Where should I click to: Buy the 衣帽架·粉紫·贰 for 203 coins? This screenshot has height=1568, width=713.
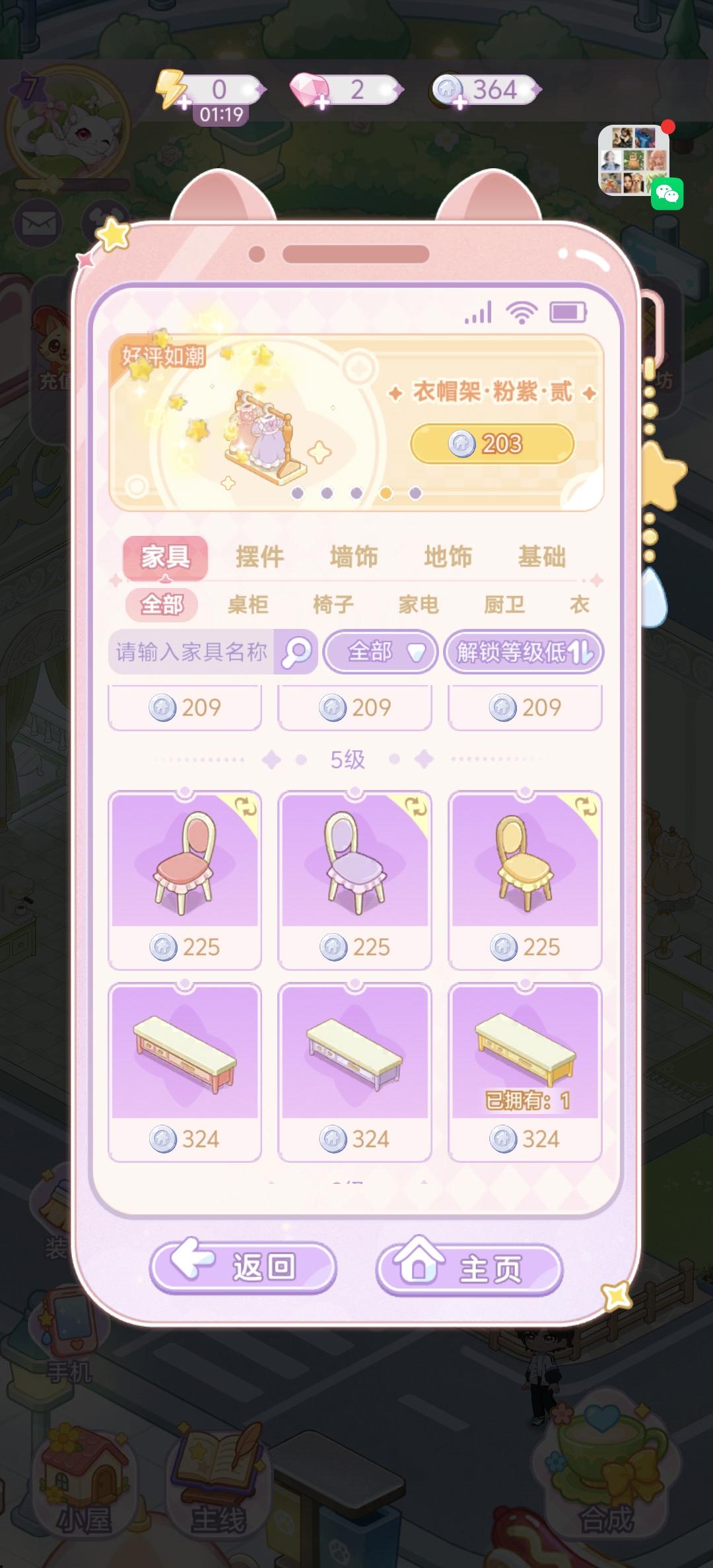pos(493,444)
